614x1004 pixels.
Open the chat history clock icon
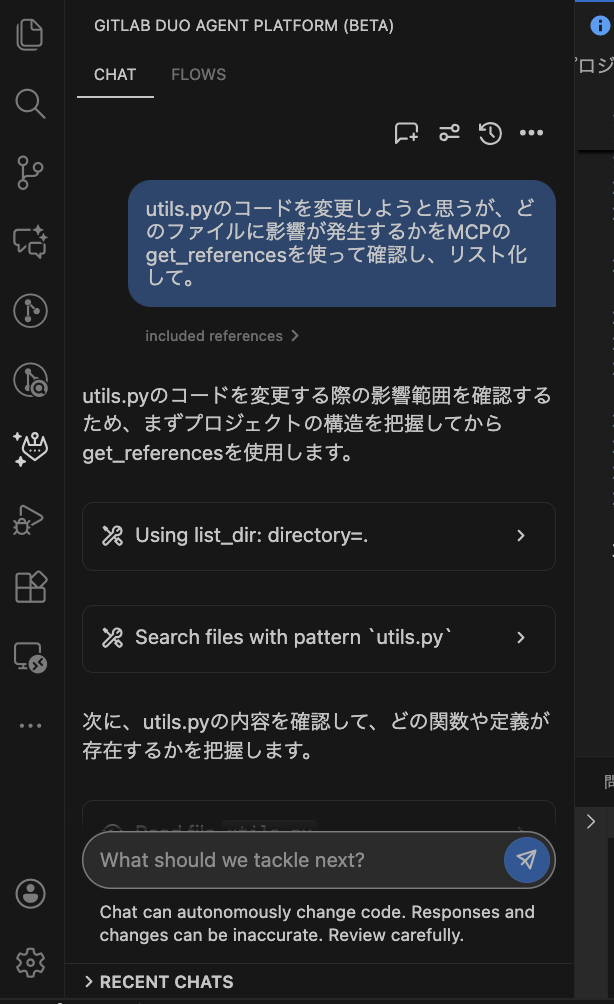point(490,133)
